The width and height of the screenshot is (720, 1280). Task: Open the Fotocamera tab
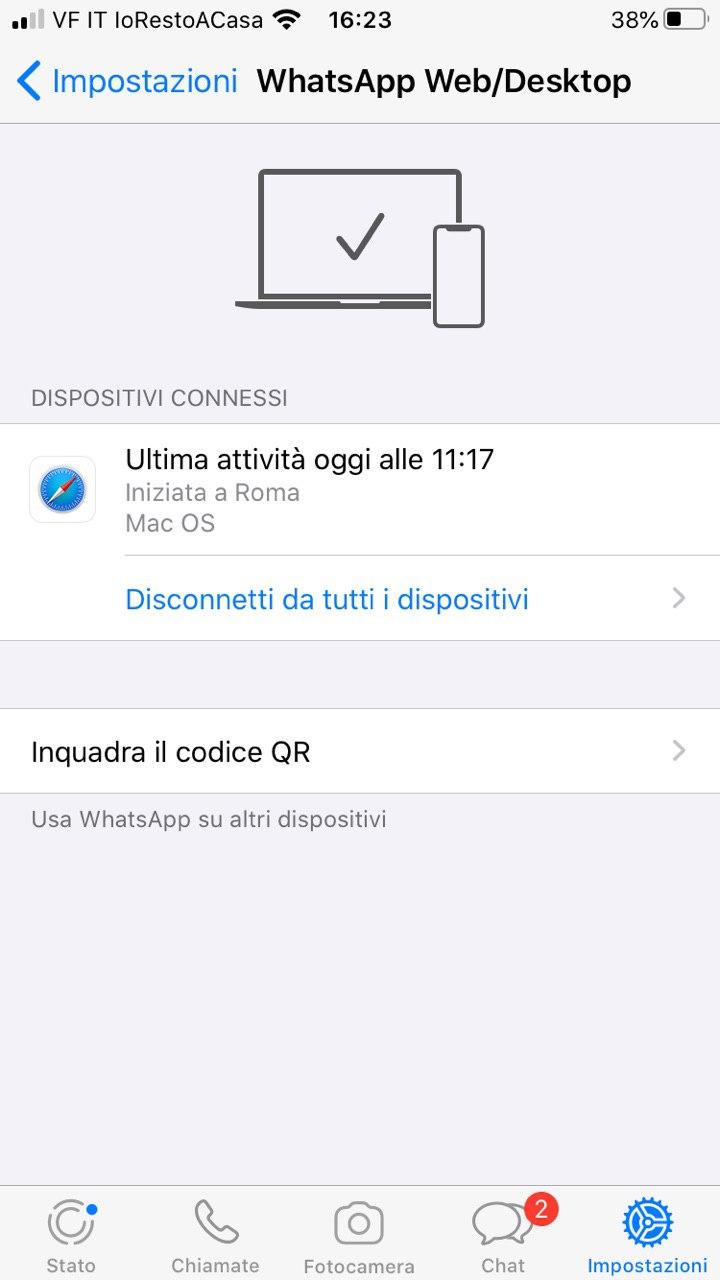tap(359, 1237)
